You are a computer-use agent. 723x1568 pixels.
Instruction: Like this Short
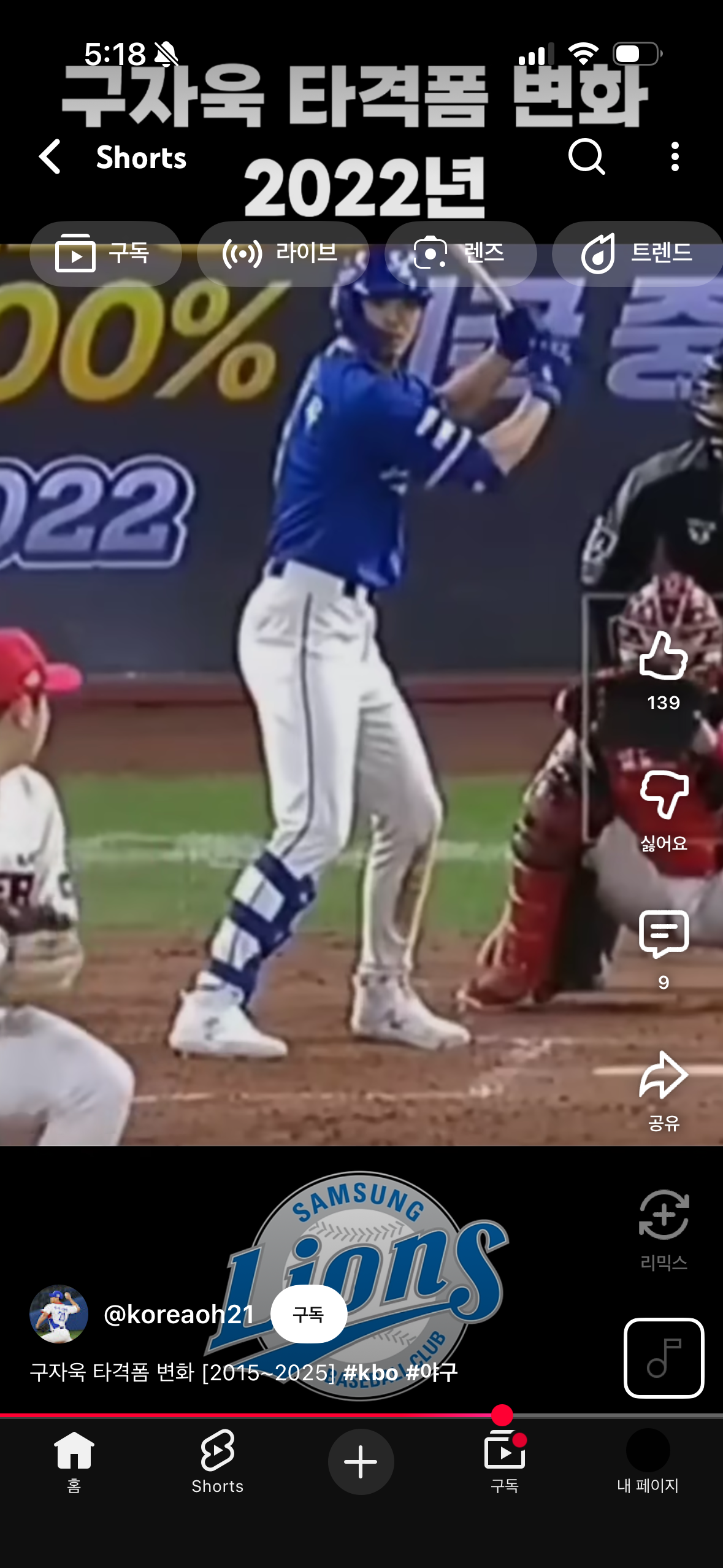tap(664, 658)
